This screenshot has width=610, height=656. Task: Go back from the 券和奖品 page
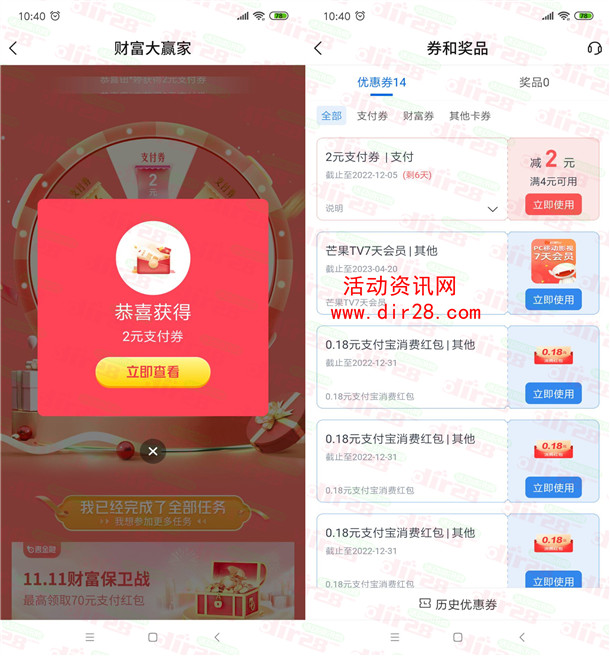[318, 48]
